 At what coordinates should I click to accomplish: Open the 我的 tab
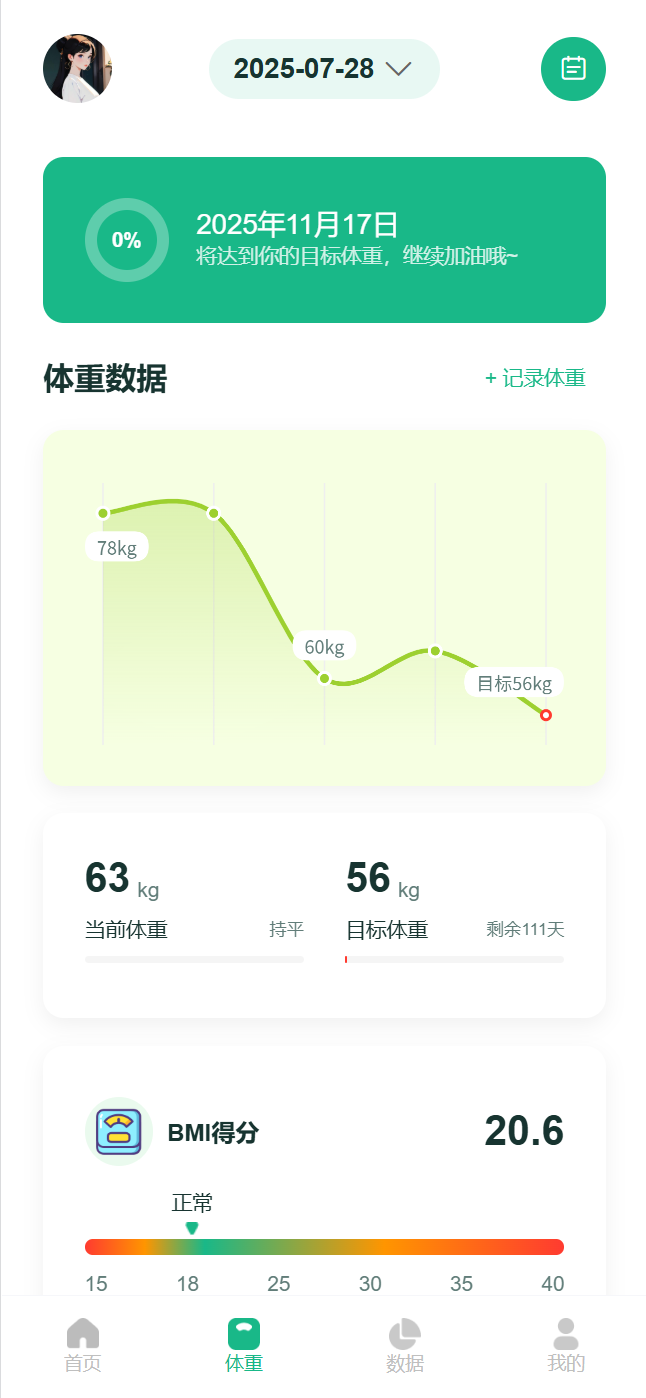pos(566,1345)
